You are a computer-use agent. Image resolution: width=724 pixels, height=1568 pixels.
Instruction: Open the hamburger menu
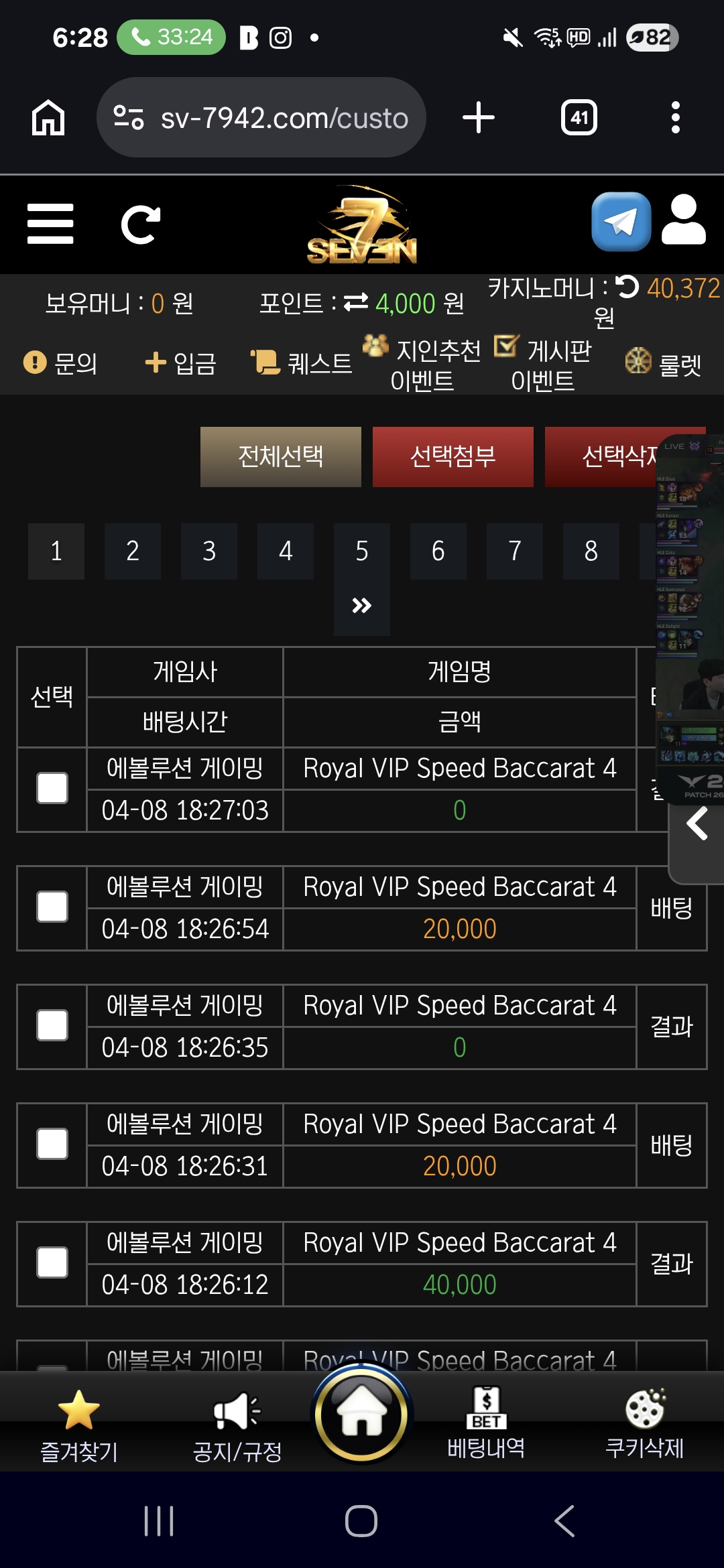(50, 224)
